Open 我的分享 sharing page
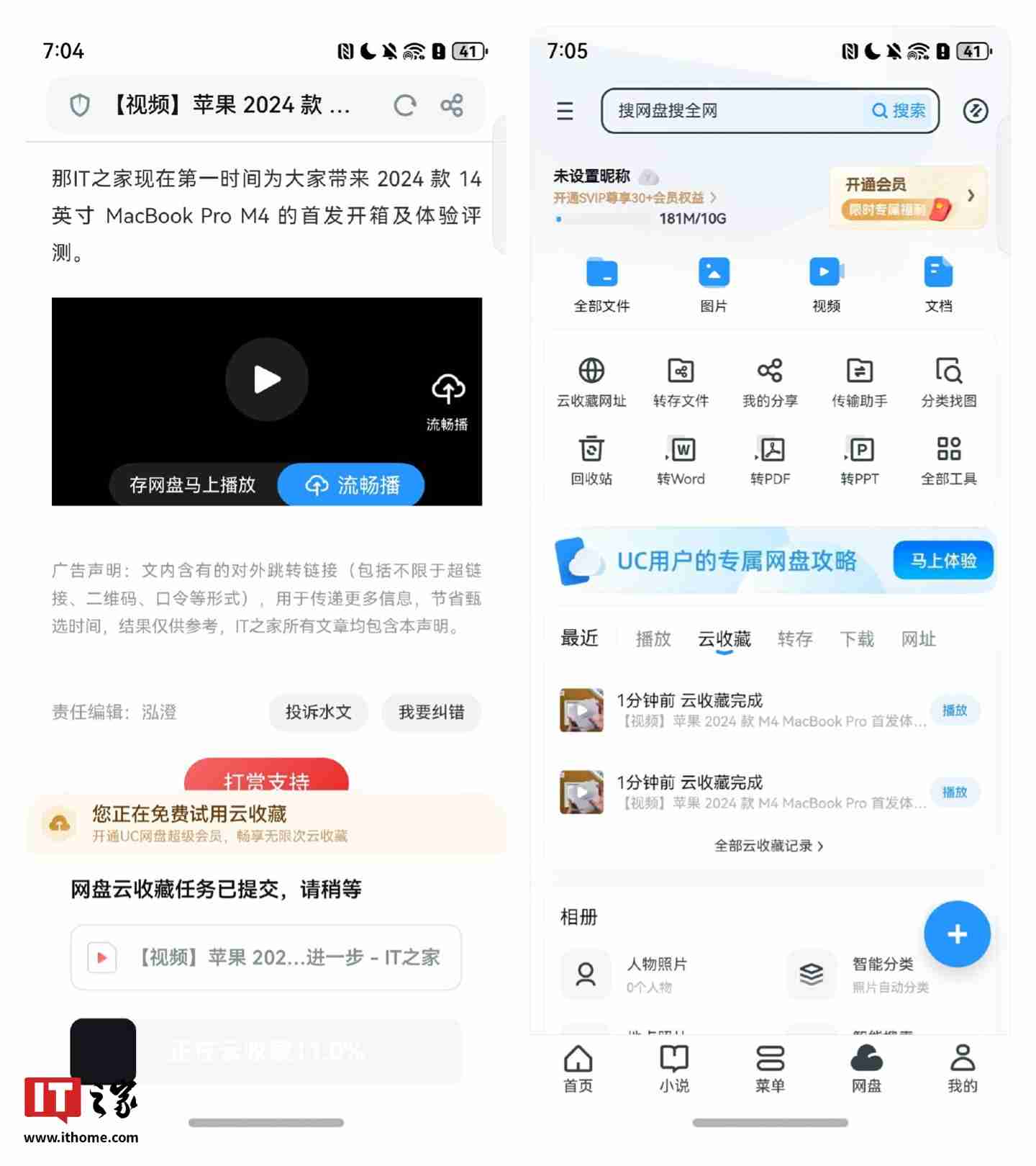The width and height of the screenshot is (1036, 1166). pos(770,381)
